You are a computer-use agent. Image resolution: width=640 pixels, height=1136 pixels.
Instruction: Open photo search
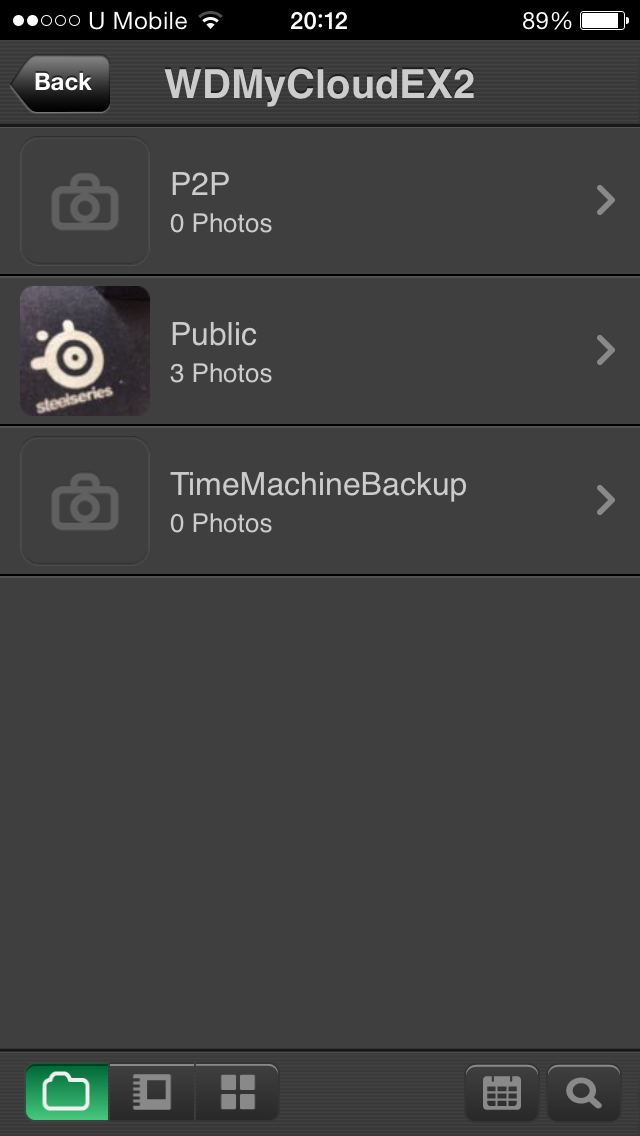584,1093
